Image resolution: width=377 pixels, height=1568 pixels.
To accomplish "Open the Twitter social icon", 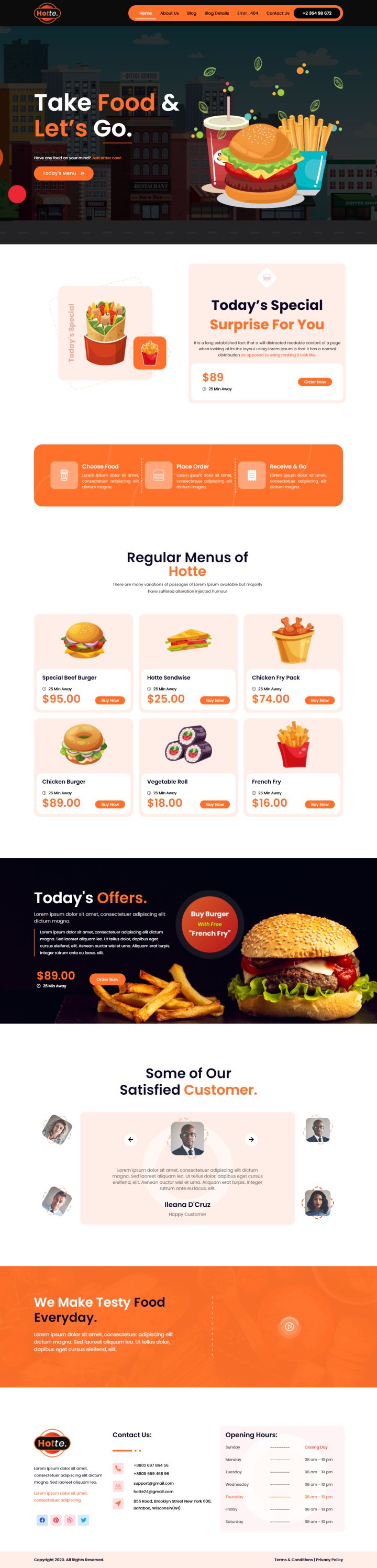I will pyautogui.click(x=83, y=1520).
